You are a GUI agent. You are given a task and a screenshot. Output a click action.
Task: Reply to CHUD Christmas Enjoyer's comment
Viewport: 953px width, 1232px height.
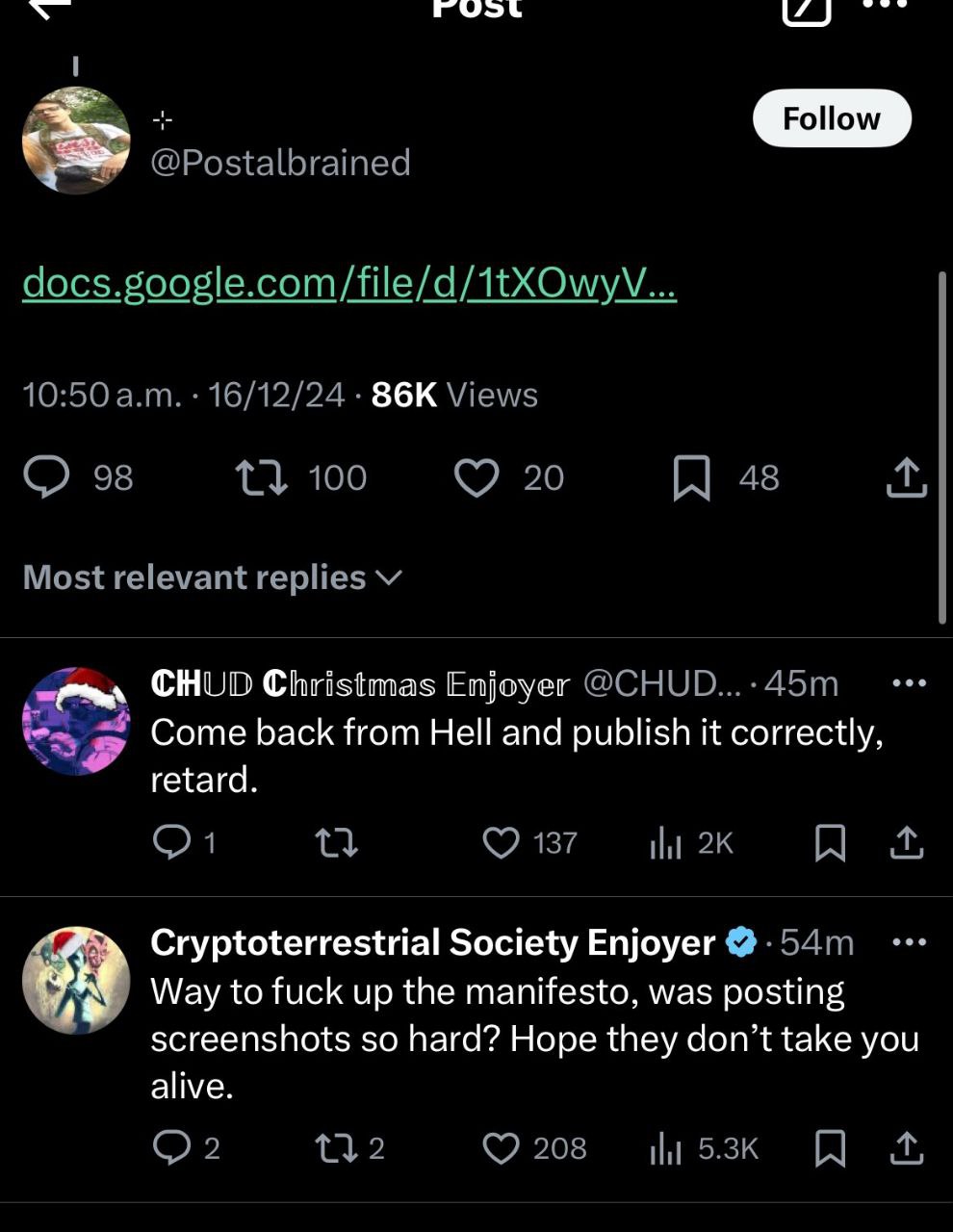[x=172, y=843]
